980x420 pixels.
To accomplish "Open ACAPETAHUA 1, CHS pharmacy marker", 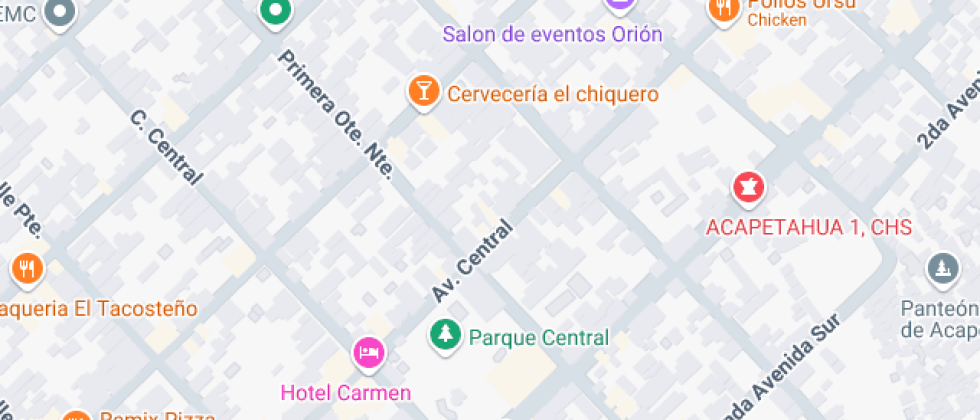I will coord(746,187).
